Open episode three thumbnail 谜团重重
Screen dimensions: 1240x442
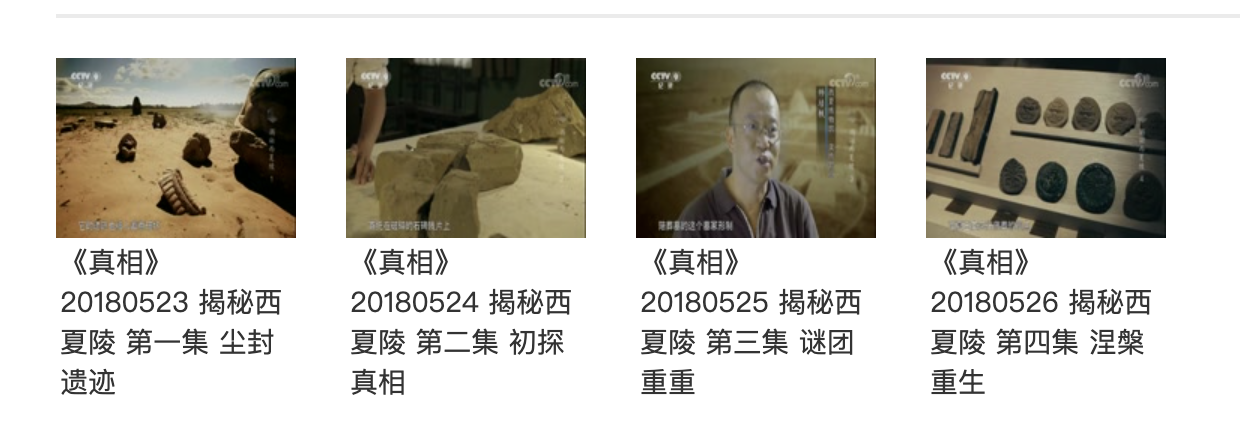coord(756,148)
